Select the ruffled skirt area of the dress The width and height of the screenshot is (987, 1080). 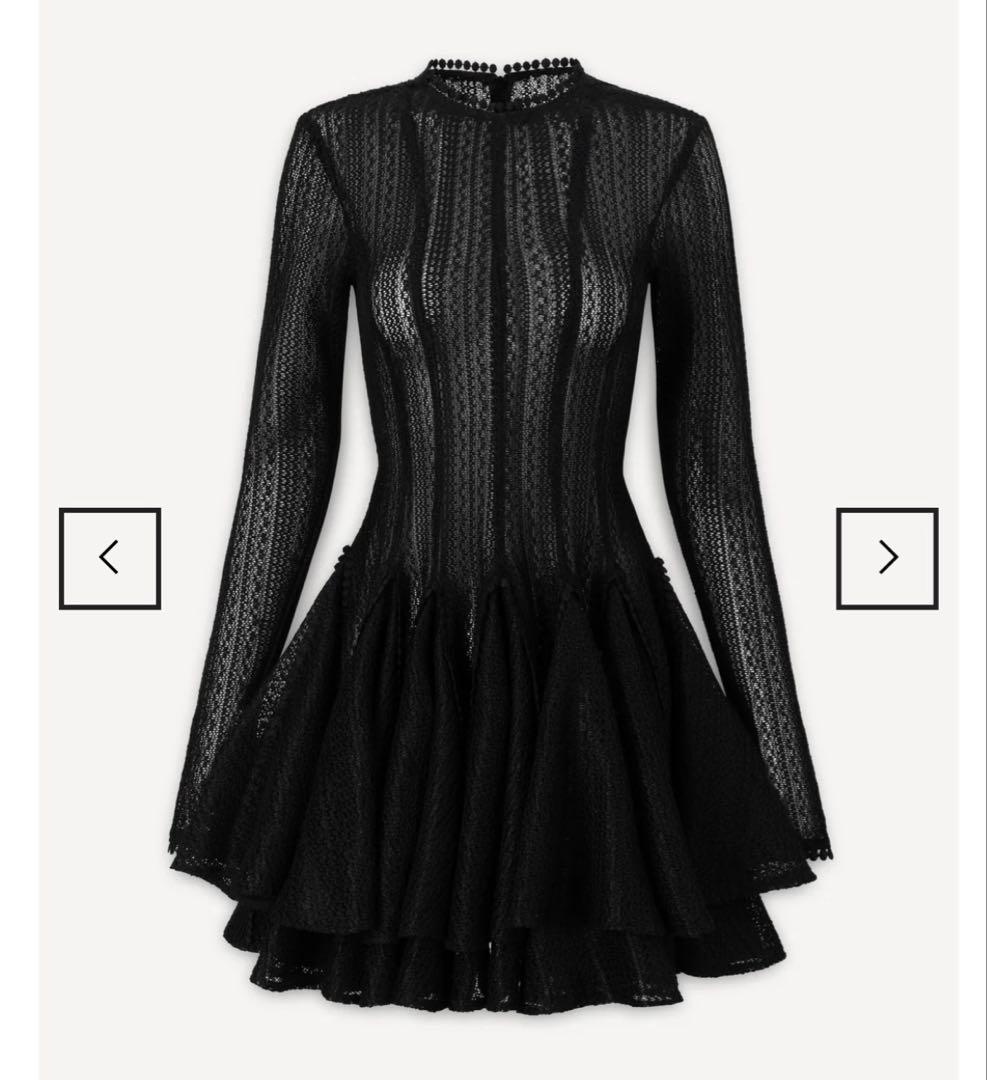click(x=490, y=800)
